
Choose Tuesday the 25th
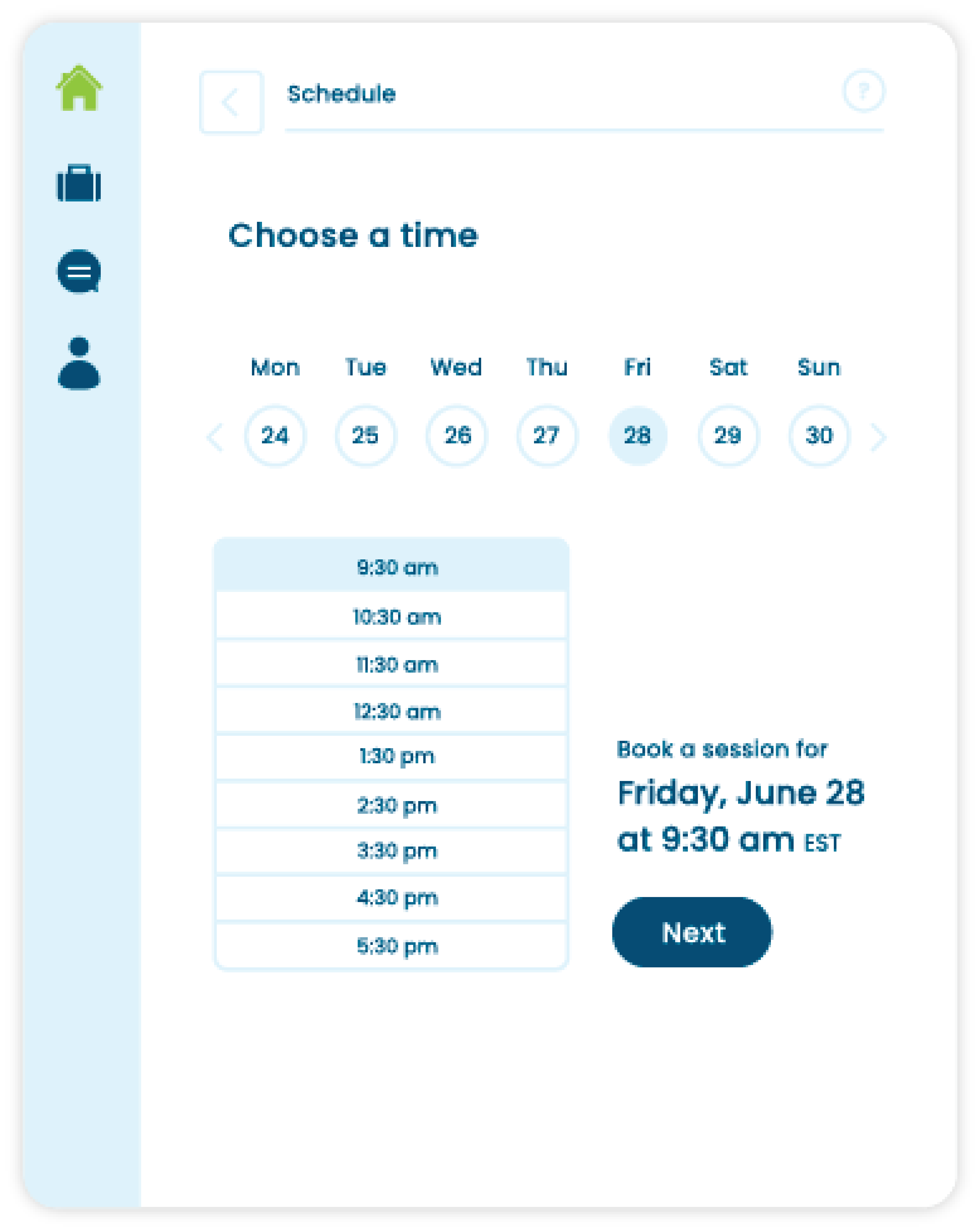[365, 436]
